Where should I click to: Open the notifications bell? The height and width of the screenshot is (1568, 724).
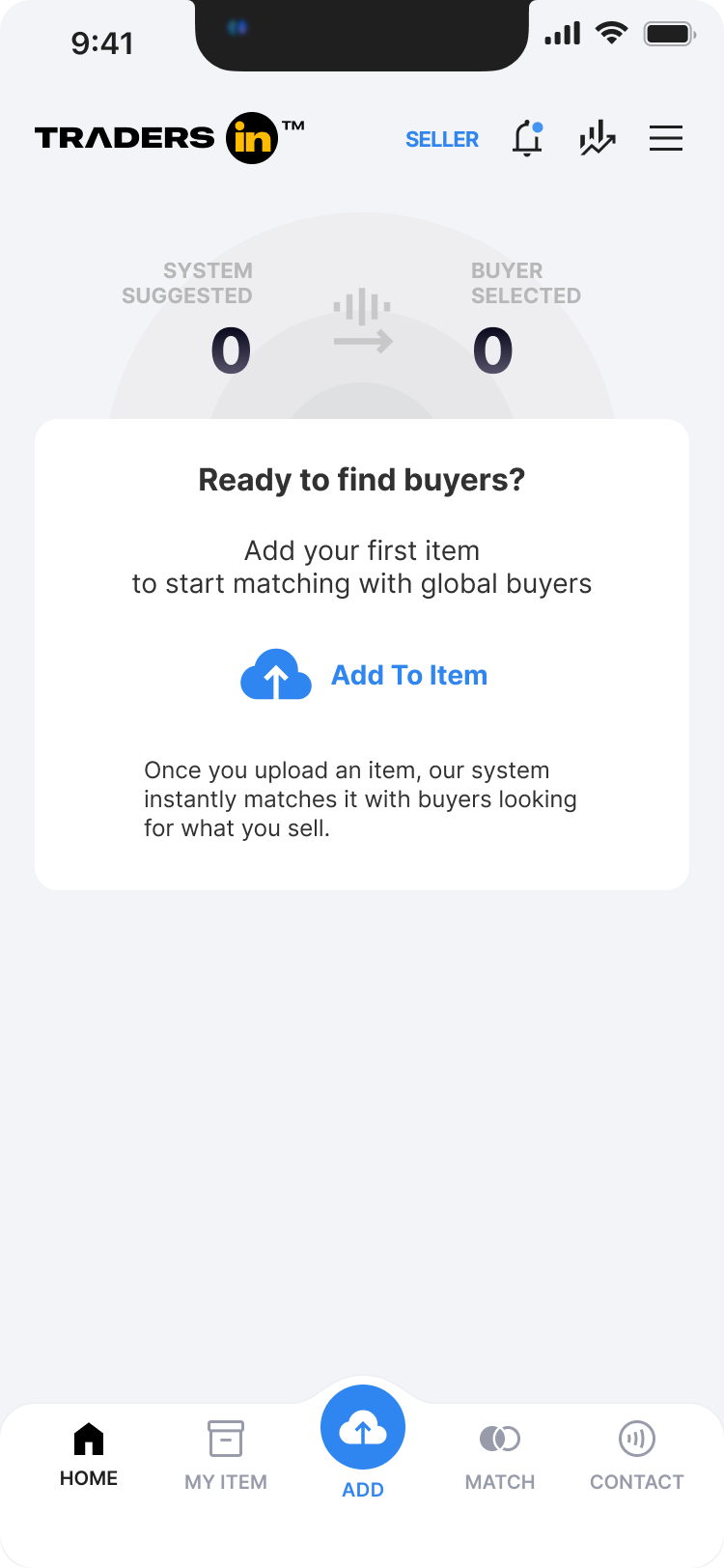click(x=527, y=139)
